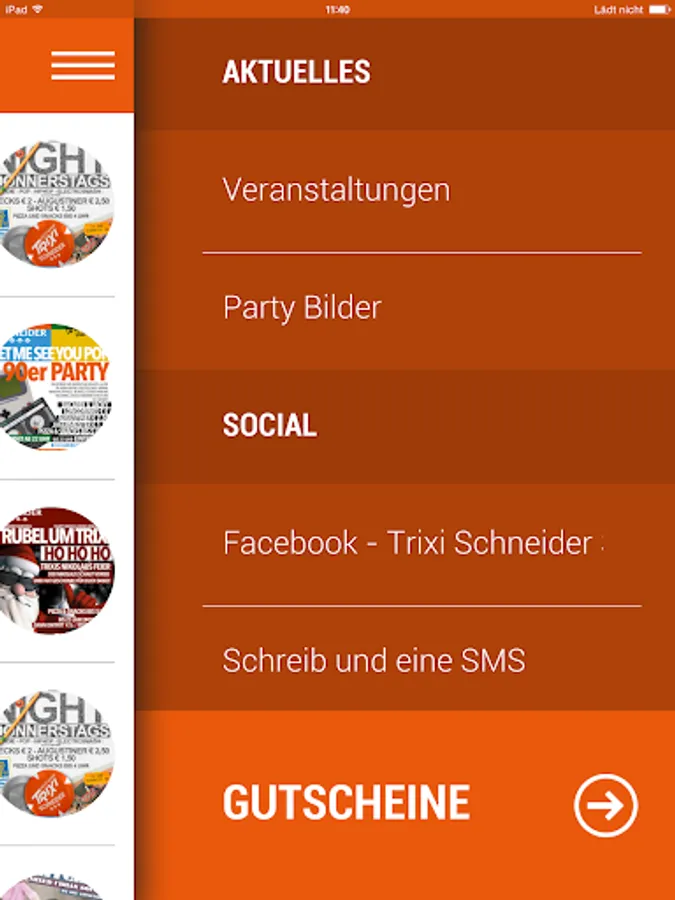Open Party Bilder gallery
This screenshot has width=675, height=900.
(x=302, y=307)
